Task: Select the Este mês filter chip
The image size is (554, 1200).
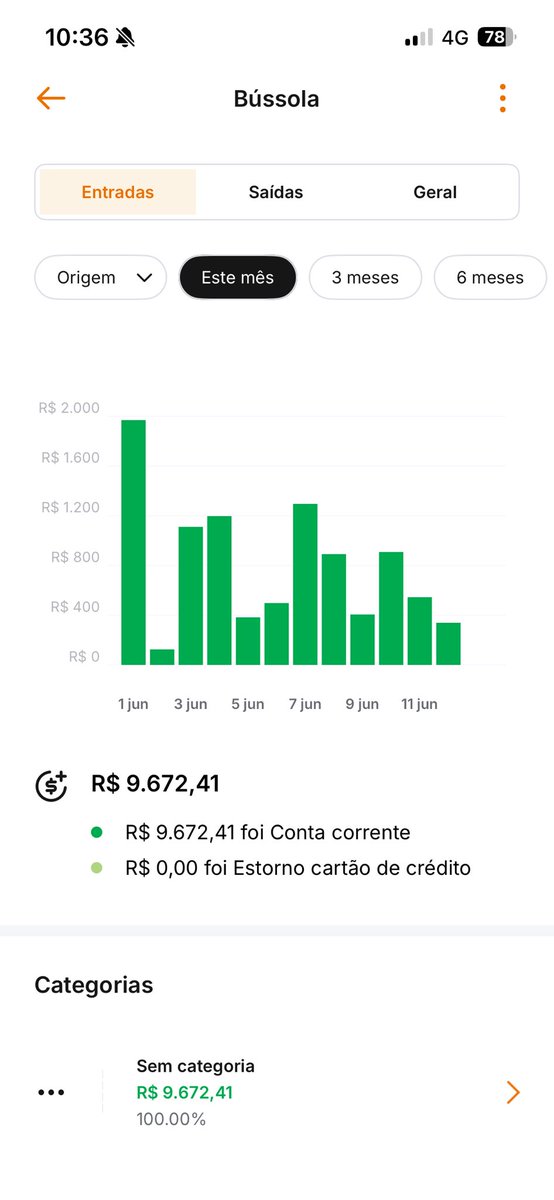Action: click(x=238, y=277)
